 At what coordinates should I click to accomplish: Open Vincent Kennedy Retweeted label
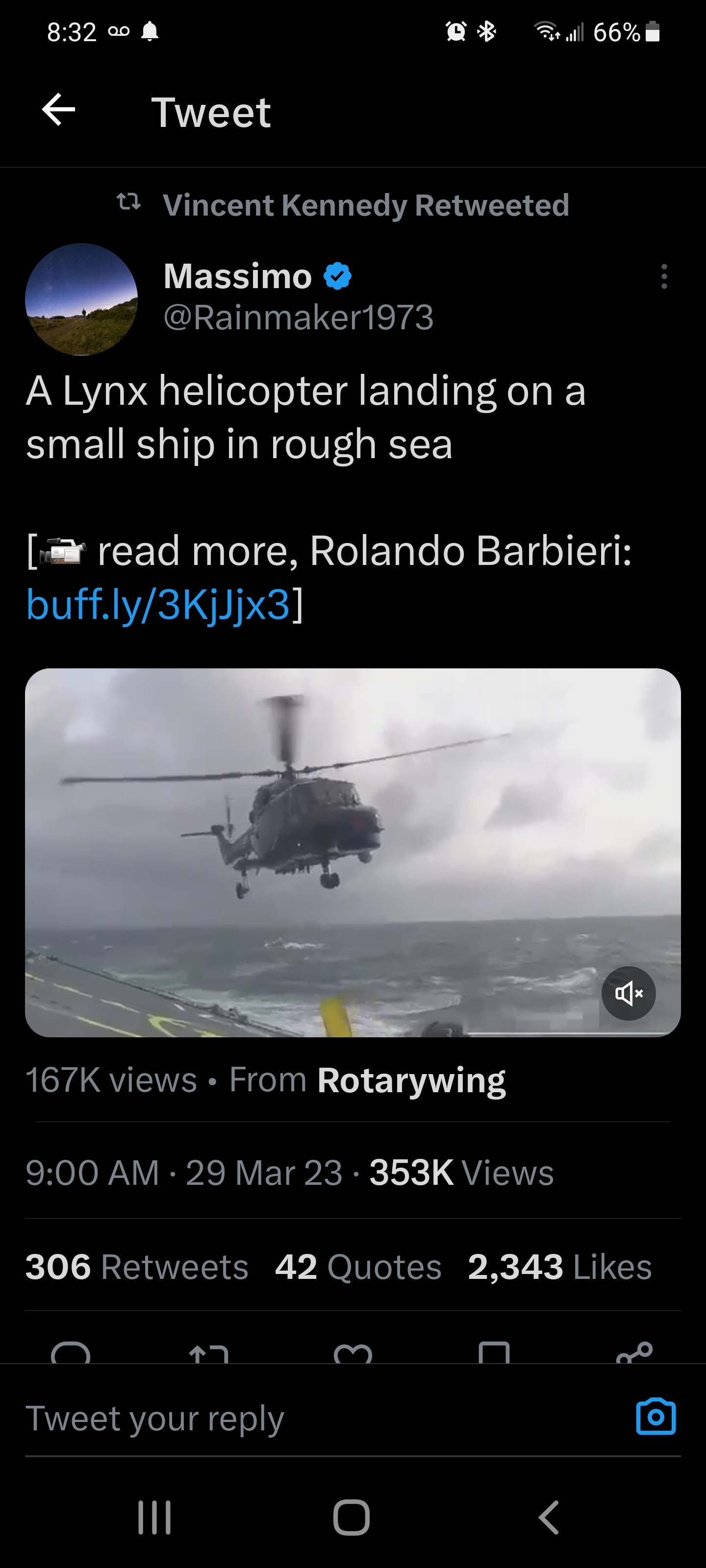365,205
